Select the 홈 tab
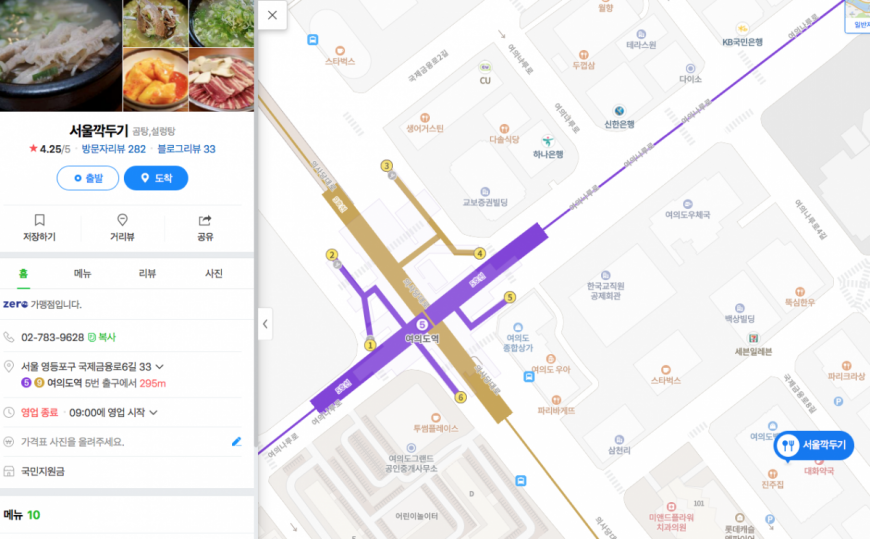The width and height of the screenshot is (870, 539). tap(23, 273)
